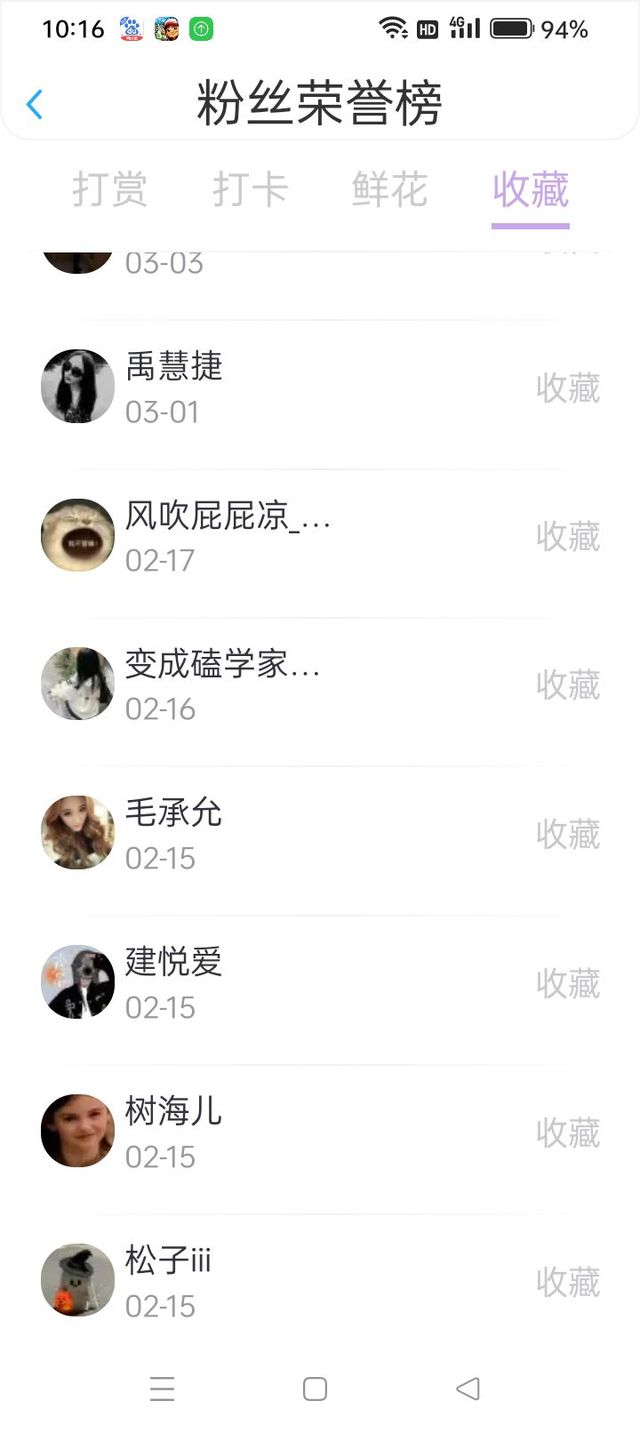Switch to the 打卡 tab
This screenshot has height=1433, width=640.
point(250,190)
